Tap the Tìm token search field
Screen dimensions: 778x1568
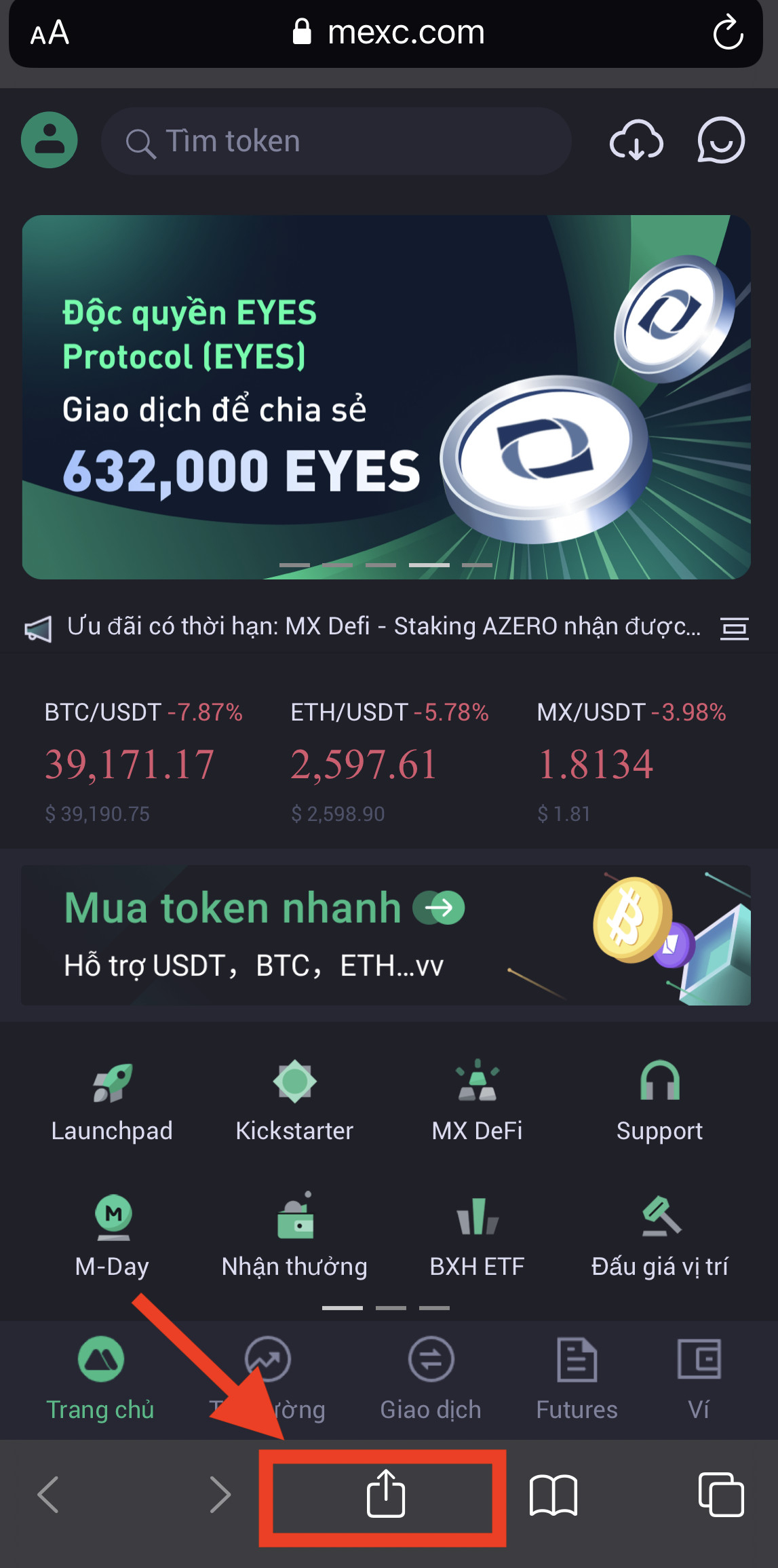(336, 141)
